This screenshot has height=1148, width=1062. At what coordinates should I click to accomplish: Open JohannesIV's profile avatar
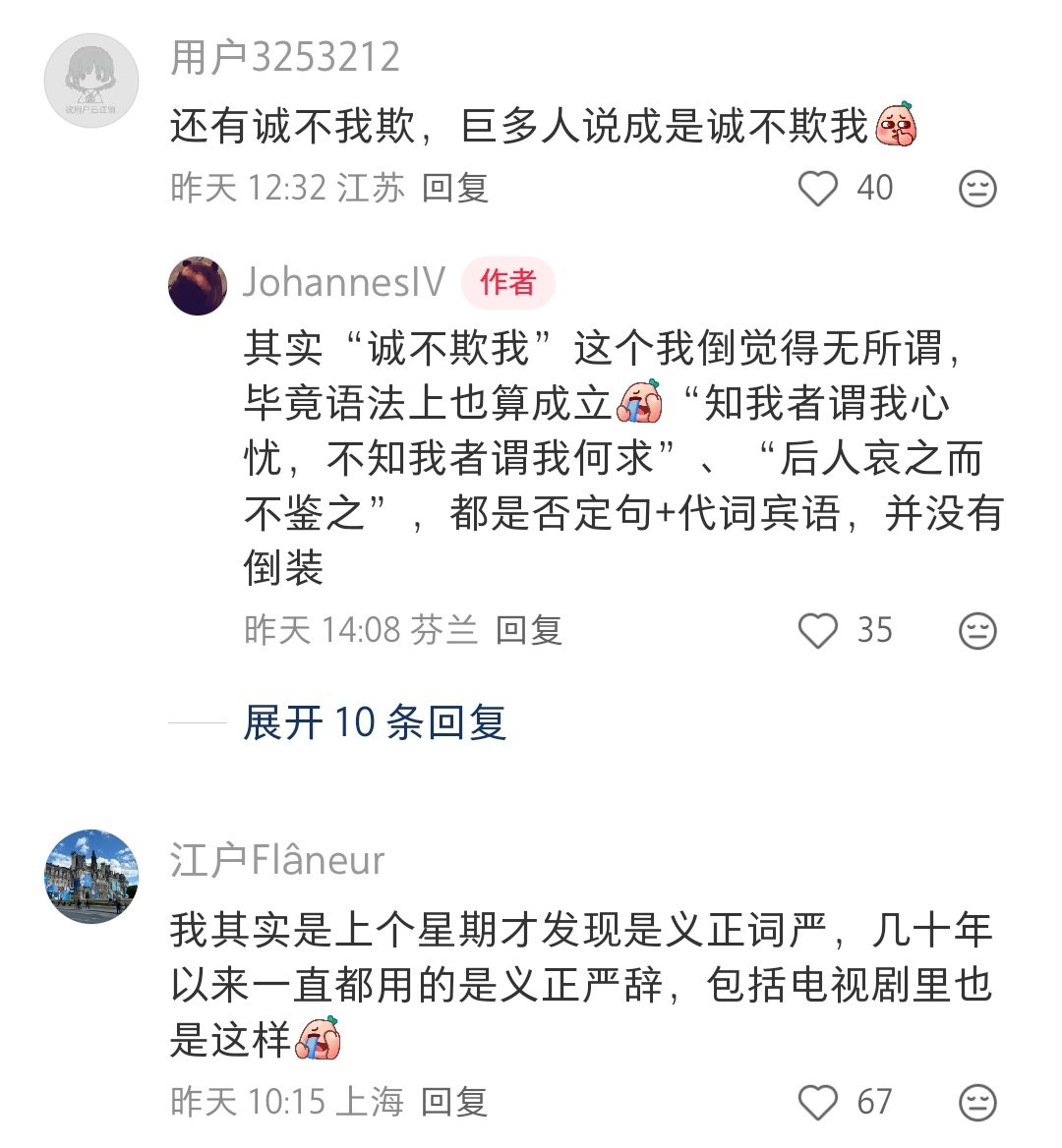pos(198,285)
